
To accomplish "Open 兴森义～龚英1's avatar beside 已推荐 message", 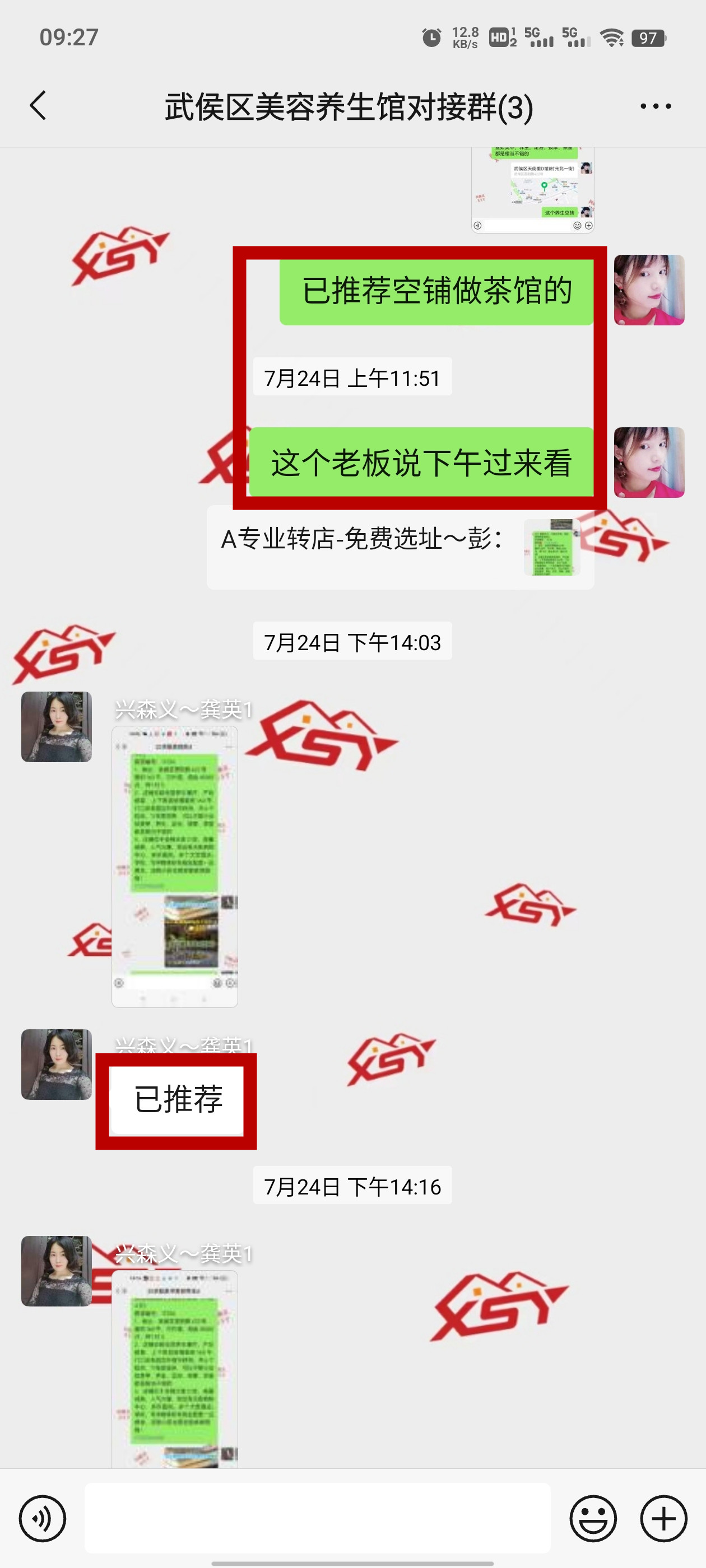I will pyautogui.click(x=57, y=1065).
